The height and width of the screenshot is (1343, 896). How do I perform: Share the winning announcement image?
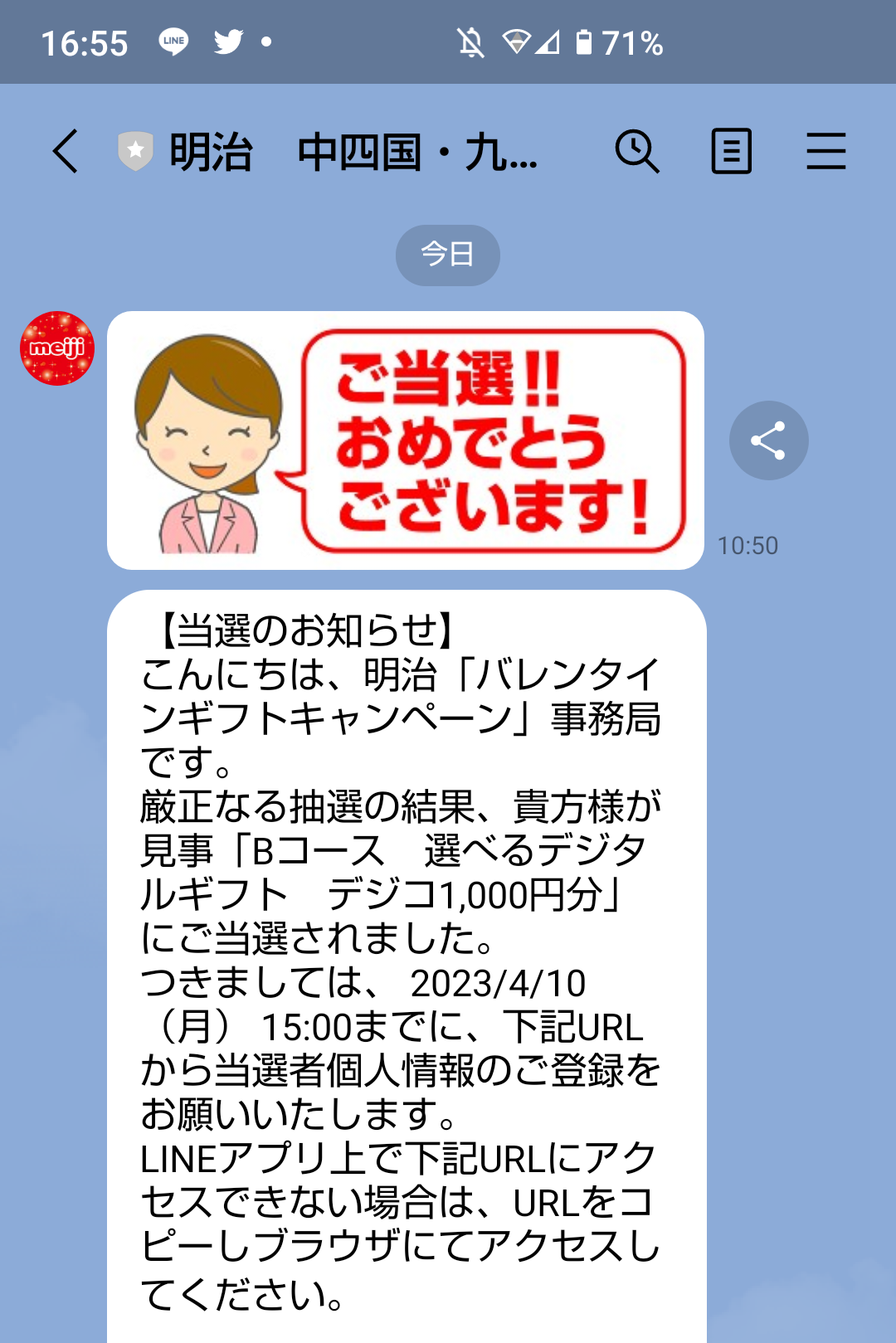[x=768, y=440]
